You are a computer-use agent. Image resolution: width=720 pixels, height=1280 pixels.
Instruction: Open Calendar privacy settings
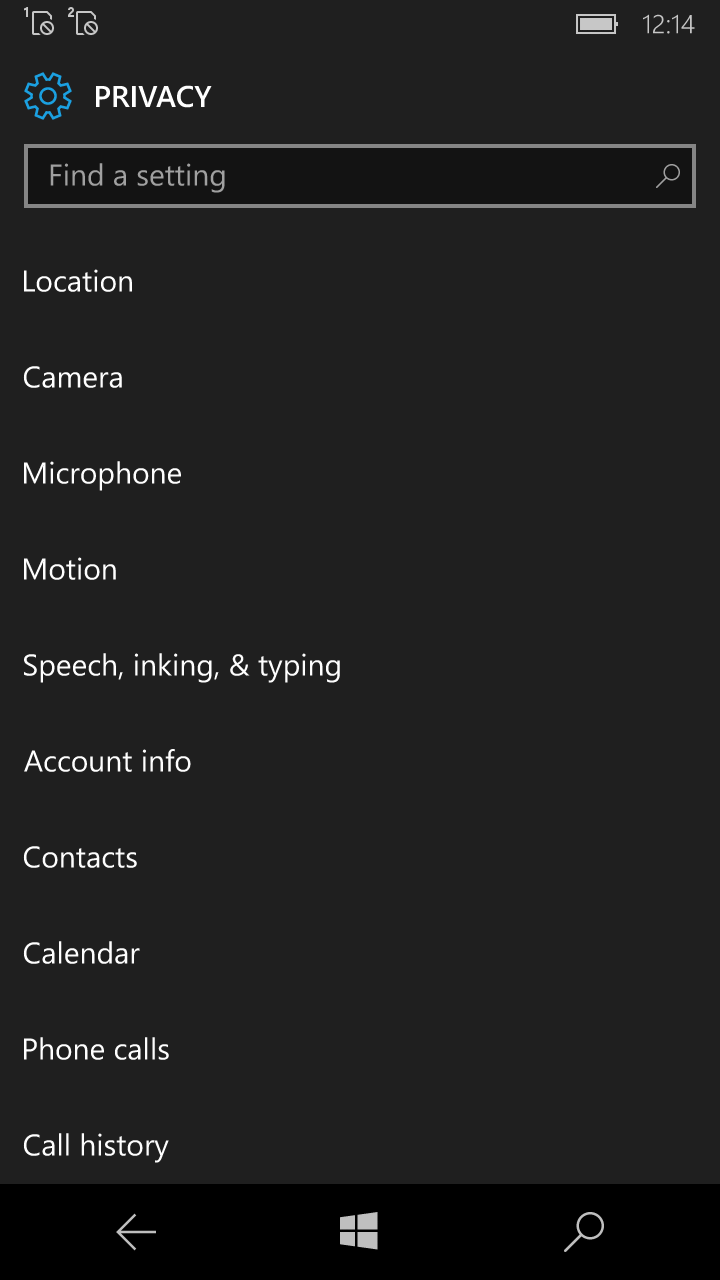click(x=360, y=954)
